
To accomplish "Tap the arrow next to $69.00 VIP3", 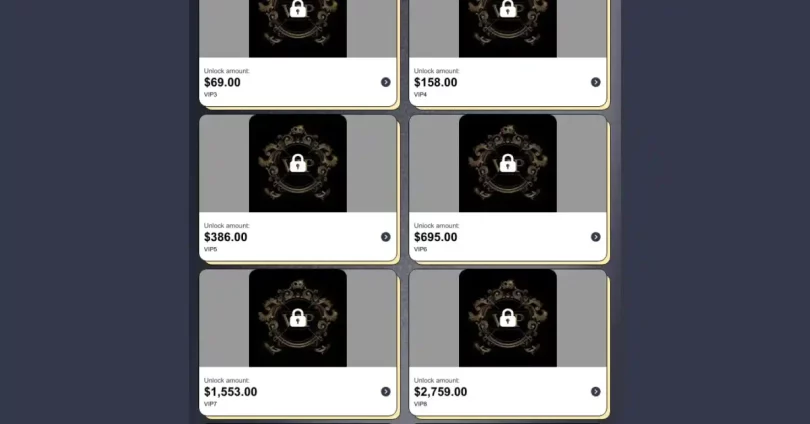I will [386, 82].
